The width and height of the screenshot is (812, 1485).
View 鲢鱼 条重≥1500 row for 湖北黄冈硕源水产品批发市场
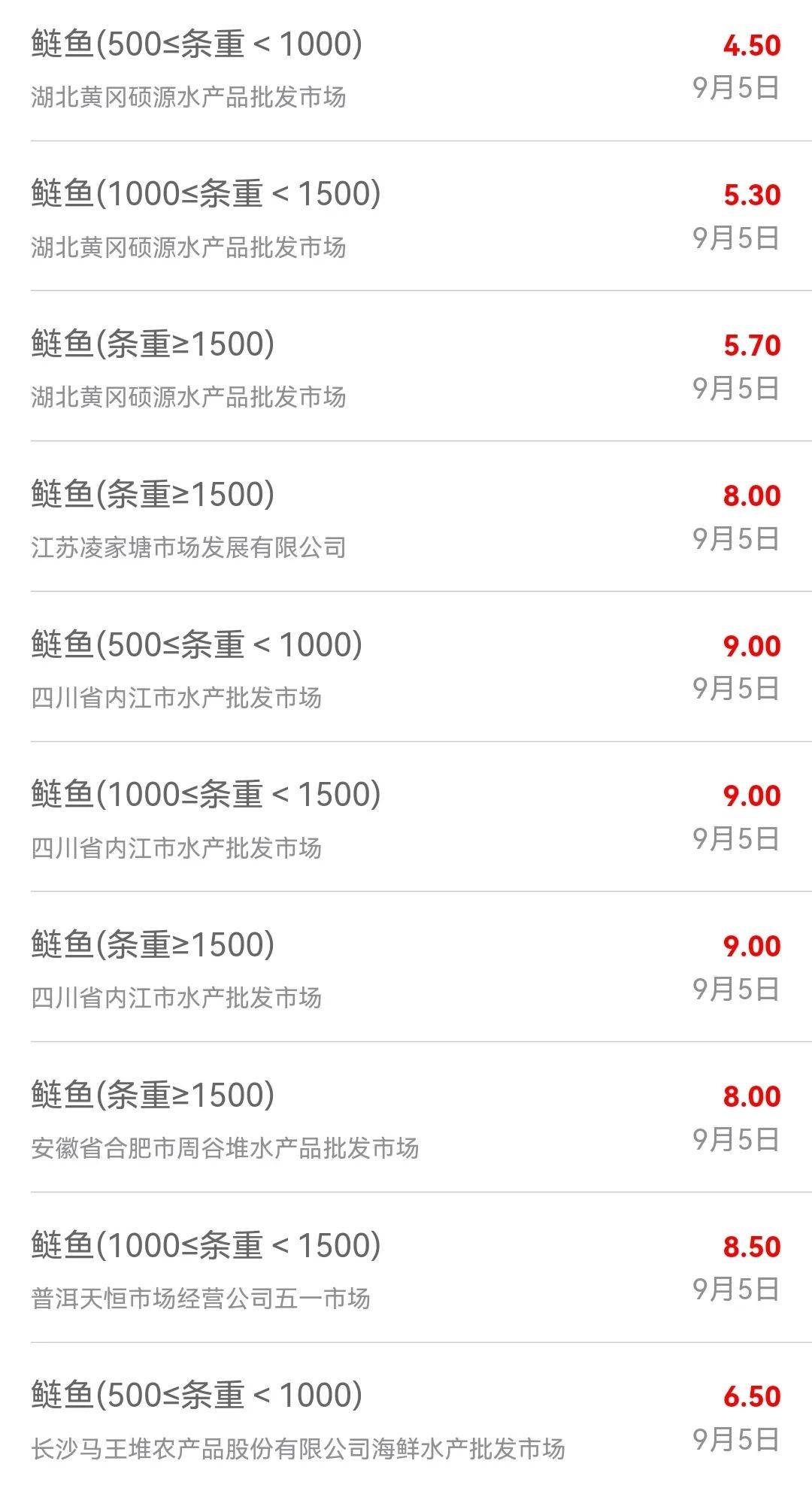click(406, 367)
